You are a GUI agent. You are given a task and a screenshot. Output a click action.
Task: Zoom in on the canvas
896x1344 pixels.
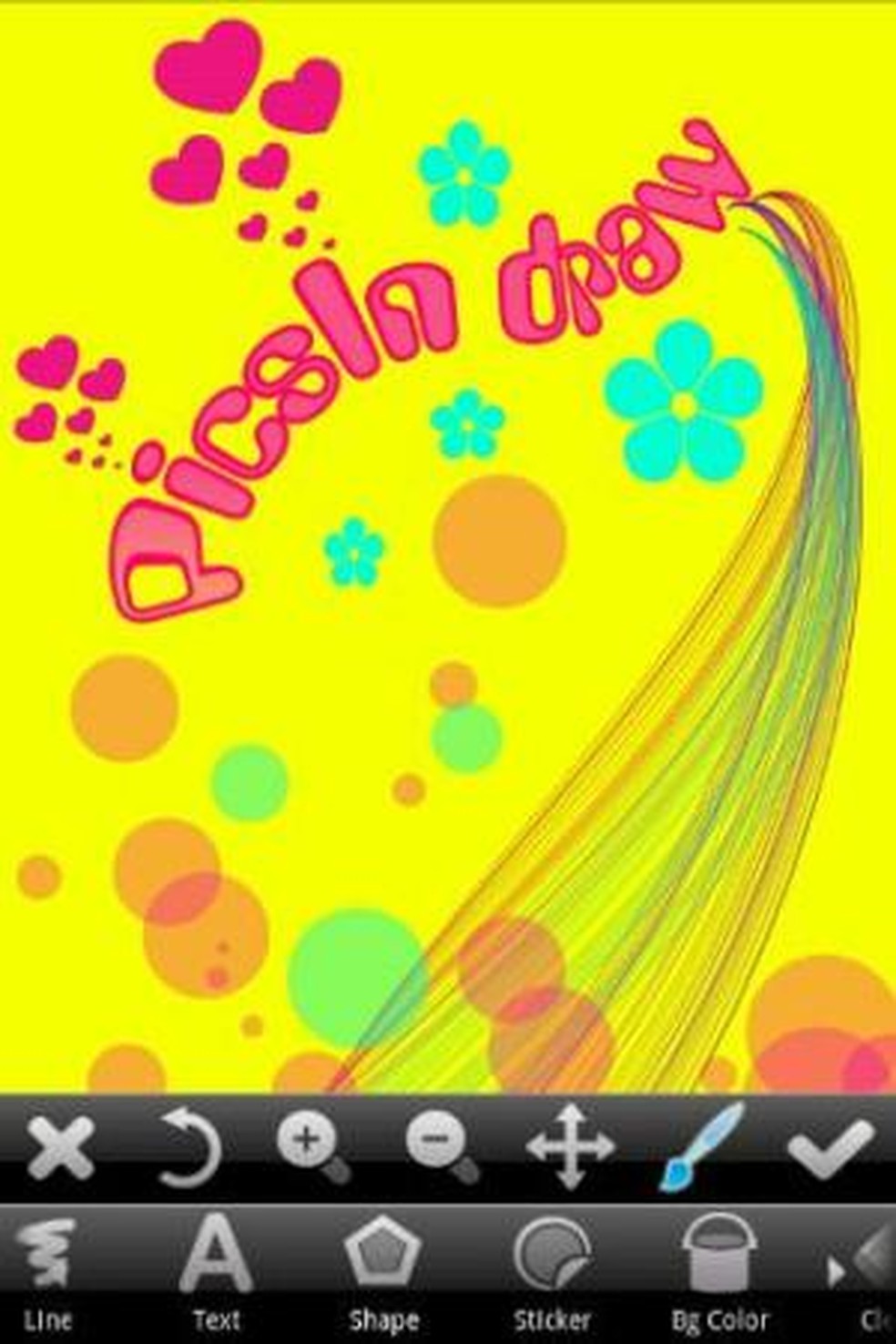[x=312, y=1146]
